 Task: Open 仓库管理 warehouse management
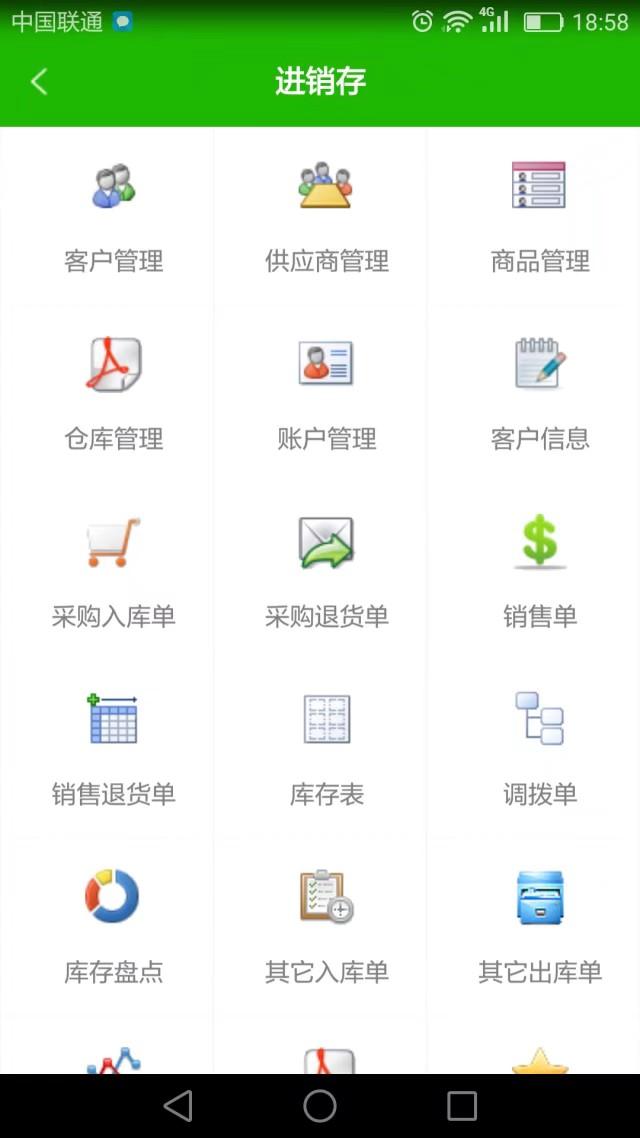coord(113,394)
